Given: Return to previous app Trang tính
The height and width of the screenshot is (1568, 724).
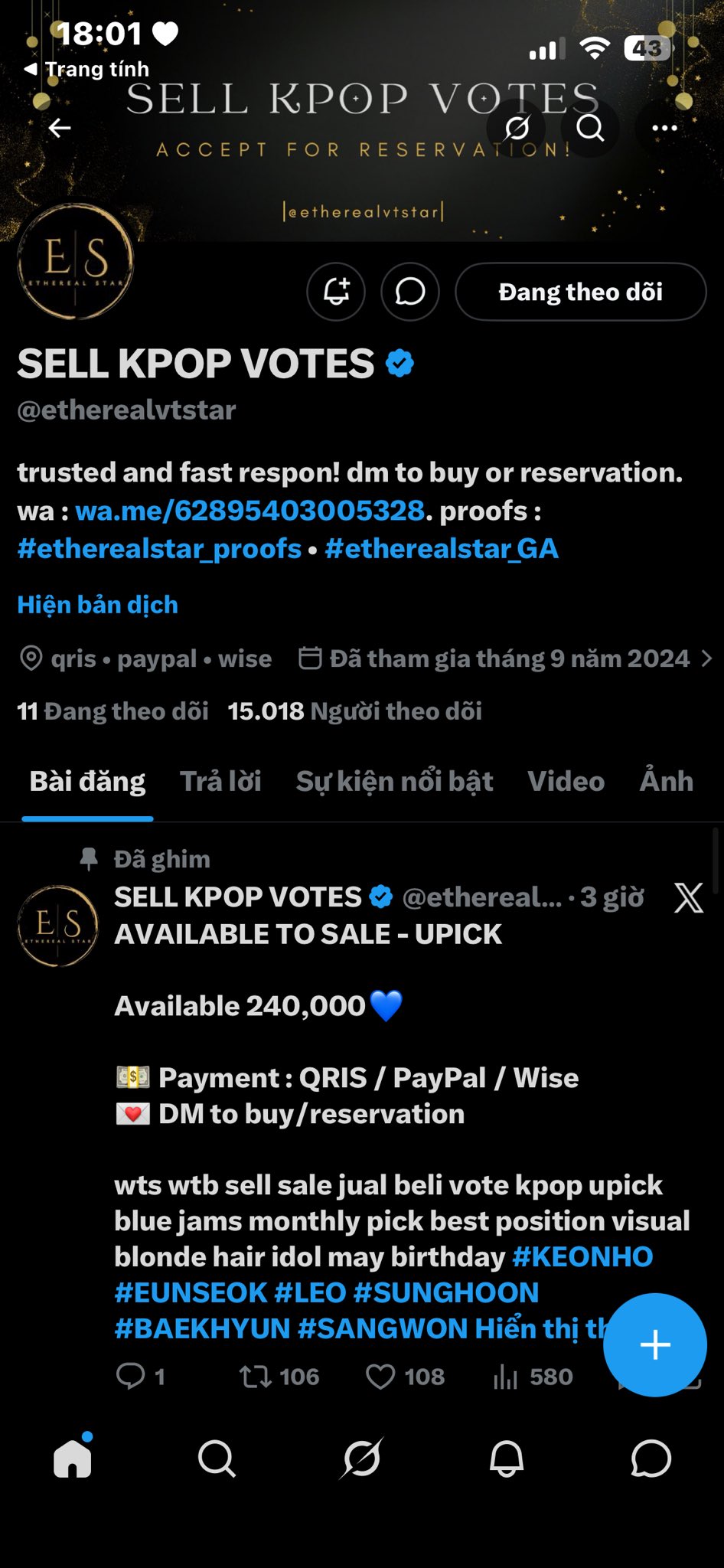Looking at the screenshot, I should [x=88, y=70].
